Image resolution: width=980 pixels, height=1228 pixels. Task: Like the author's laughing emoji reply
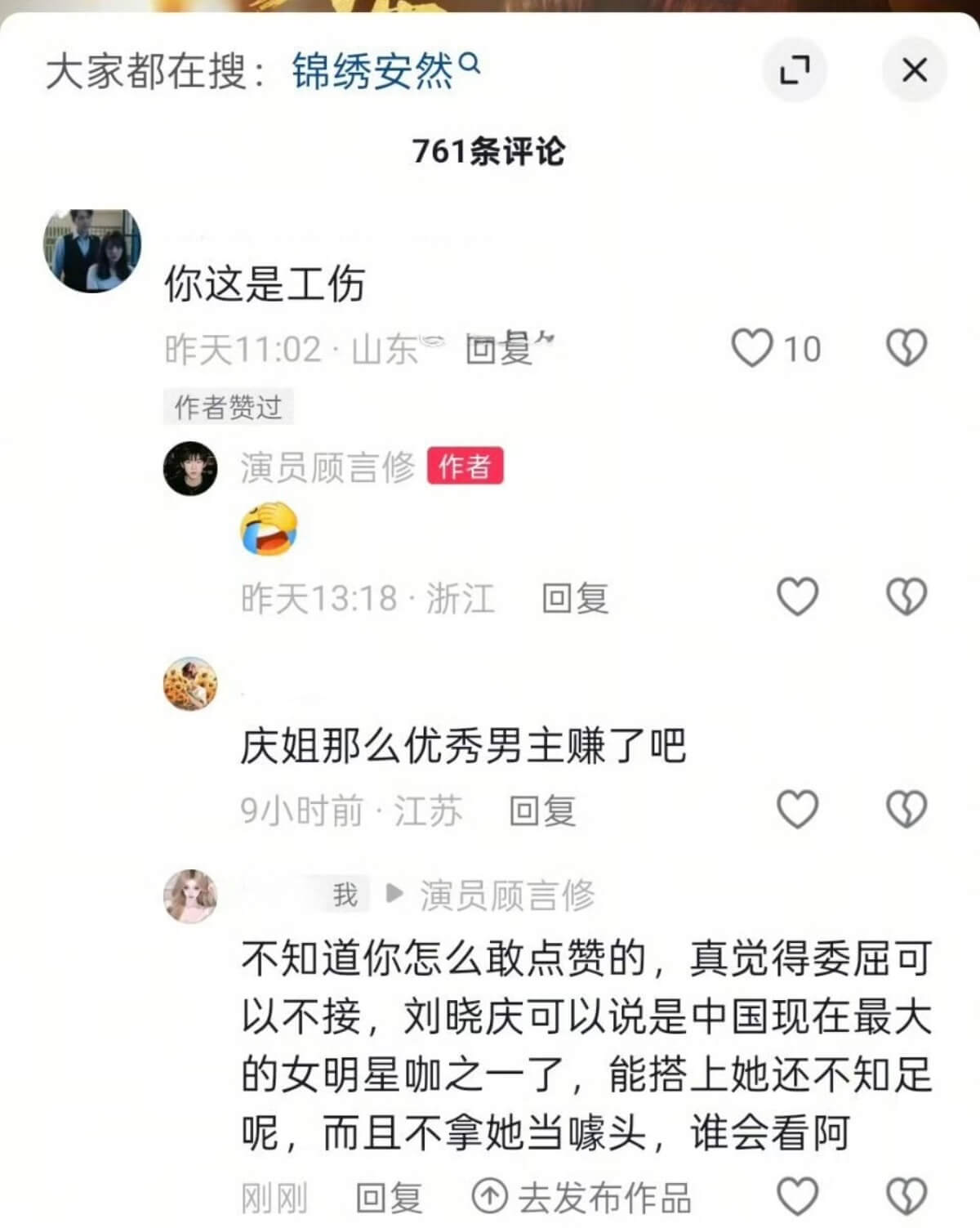pos(797,596)
